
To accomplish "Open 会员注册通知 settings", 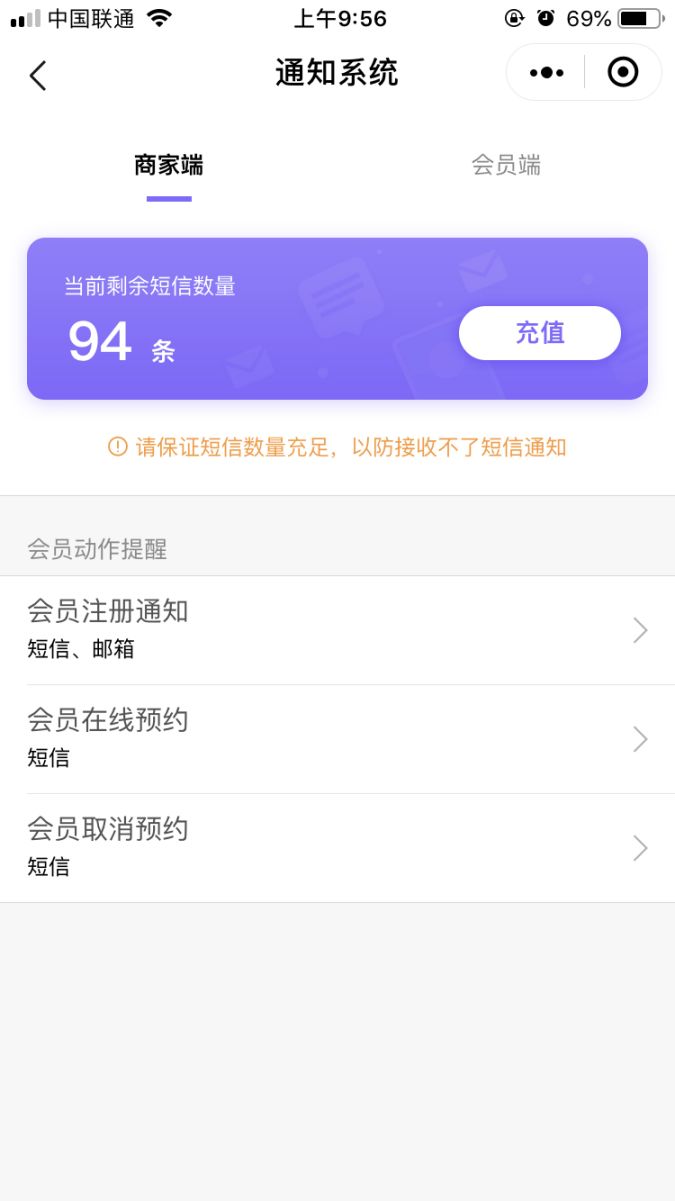I will click(337, 630).
